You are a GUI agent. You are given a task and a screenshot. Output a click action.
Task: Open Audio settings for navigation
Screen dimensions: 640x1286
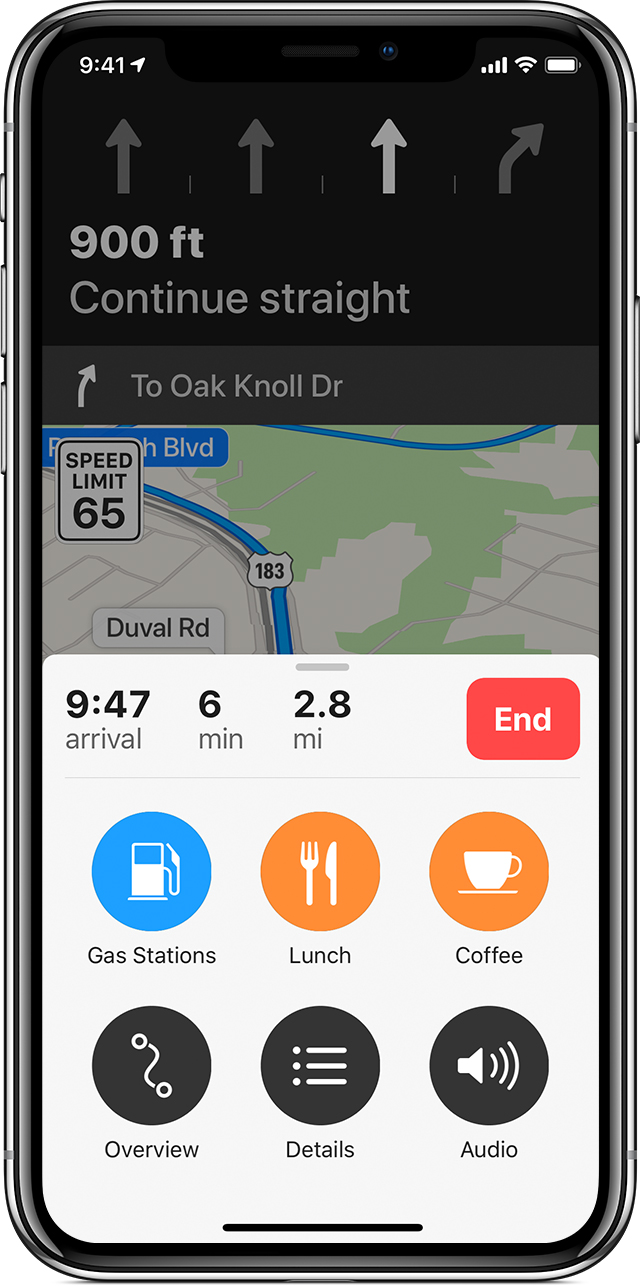(489, 1066)
